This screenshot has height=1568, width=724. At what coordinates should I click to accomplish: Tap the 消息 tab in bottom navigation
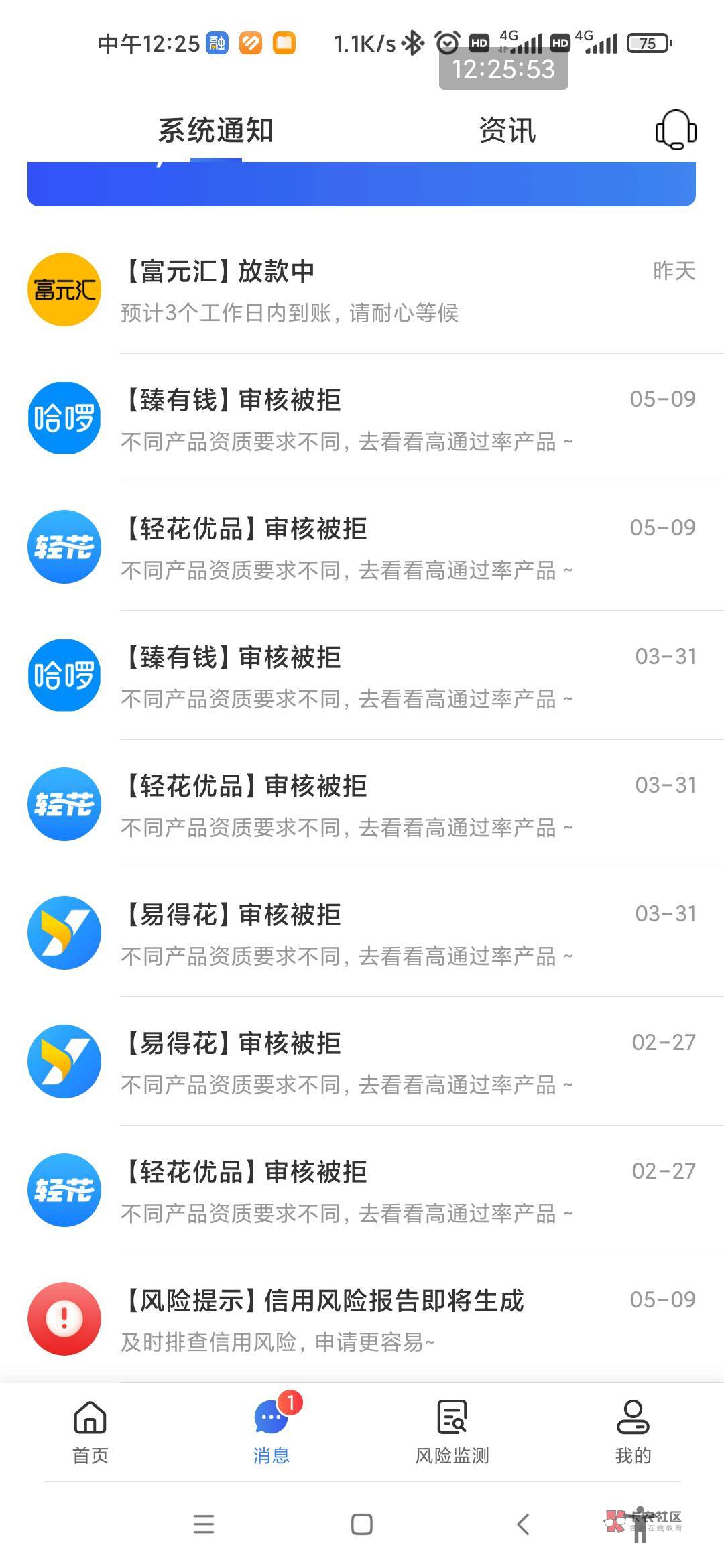[x=271, y=1431]
